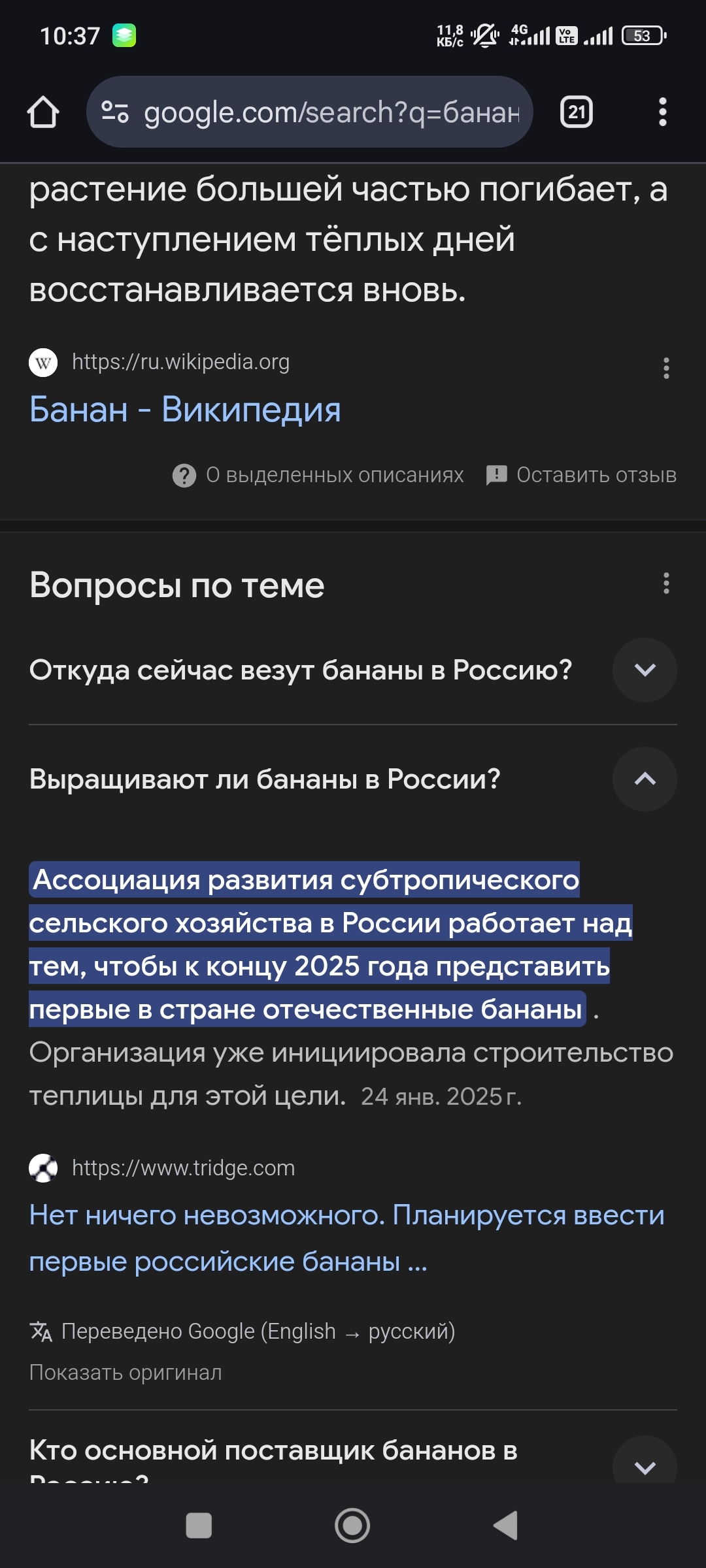The height and width of the screenshot is (1568, 706).
Task: Go back using system navigation back button
Action: pos(505,1526)
